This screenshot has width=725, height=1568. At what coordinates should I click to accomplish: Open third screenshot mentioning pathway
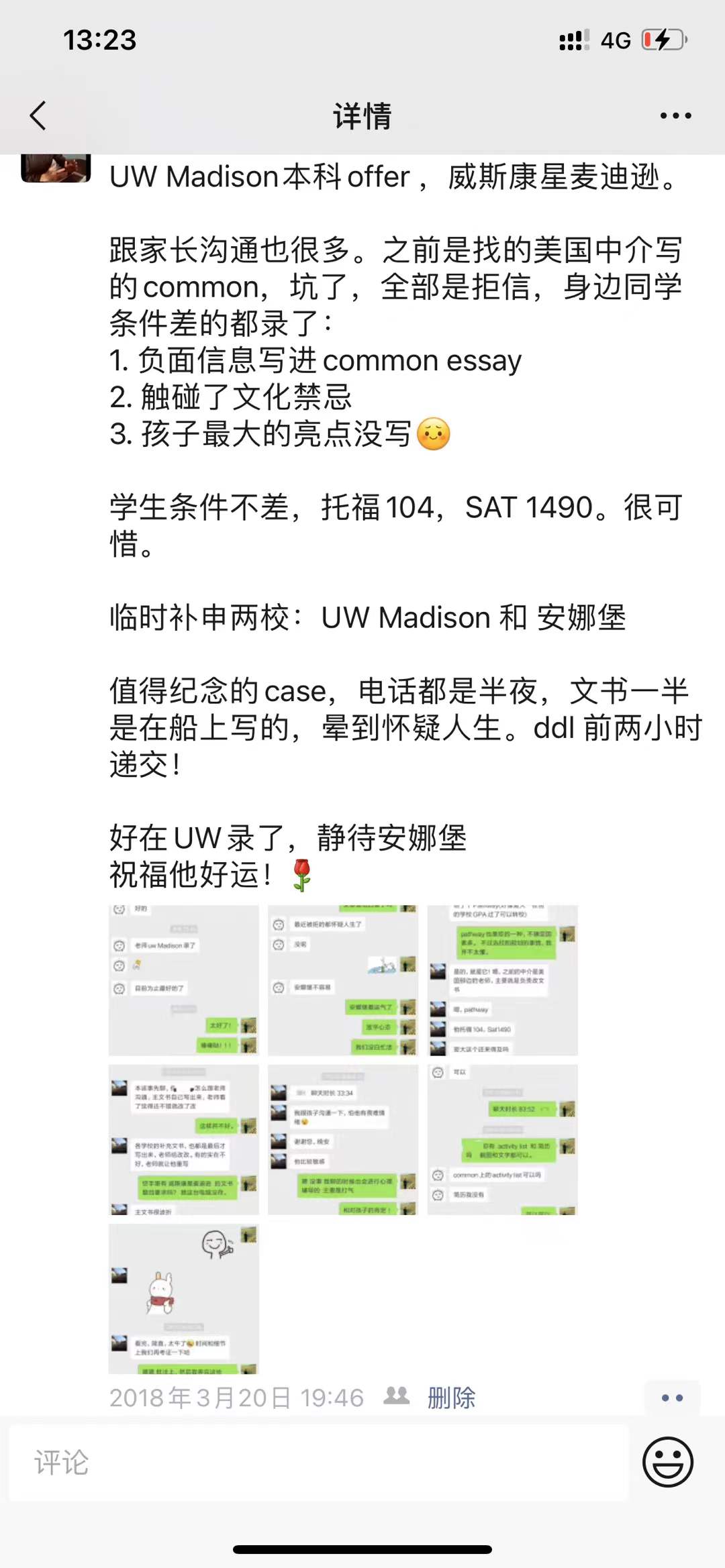[x=502, y=980]
